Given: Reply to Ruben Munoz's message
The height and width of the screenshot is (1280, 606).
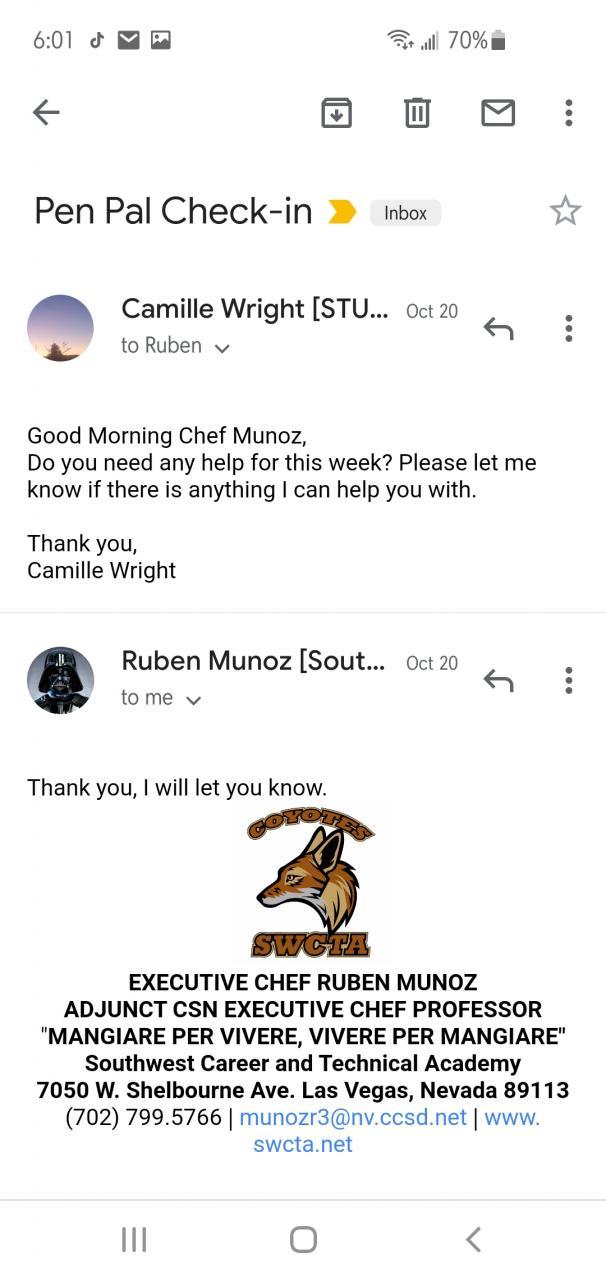Looking at the screenshot, I should [x=498, y=680].
